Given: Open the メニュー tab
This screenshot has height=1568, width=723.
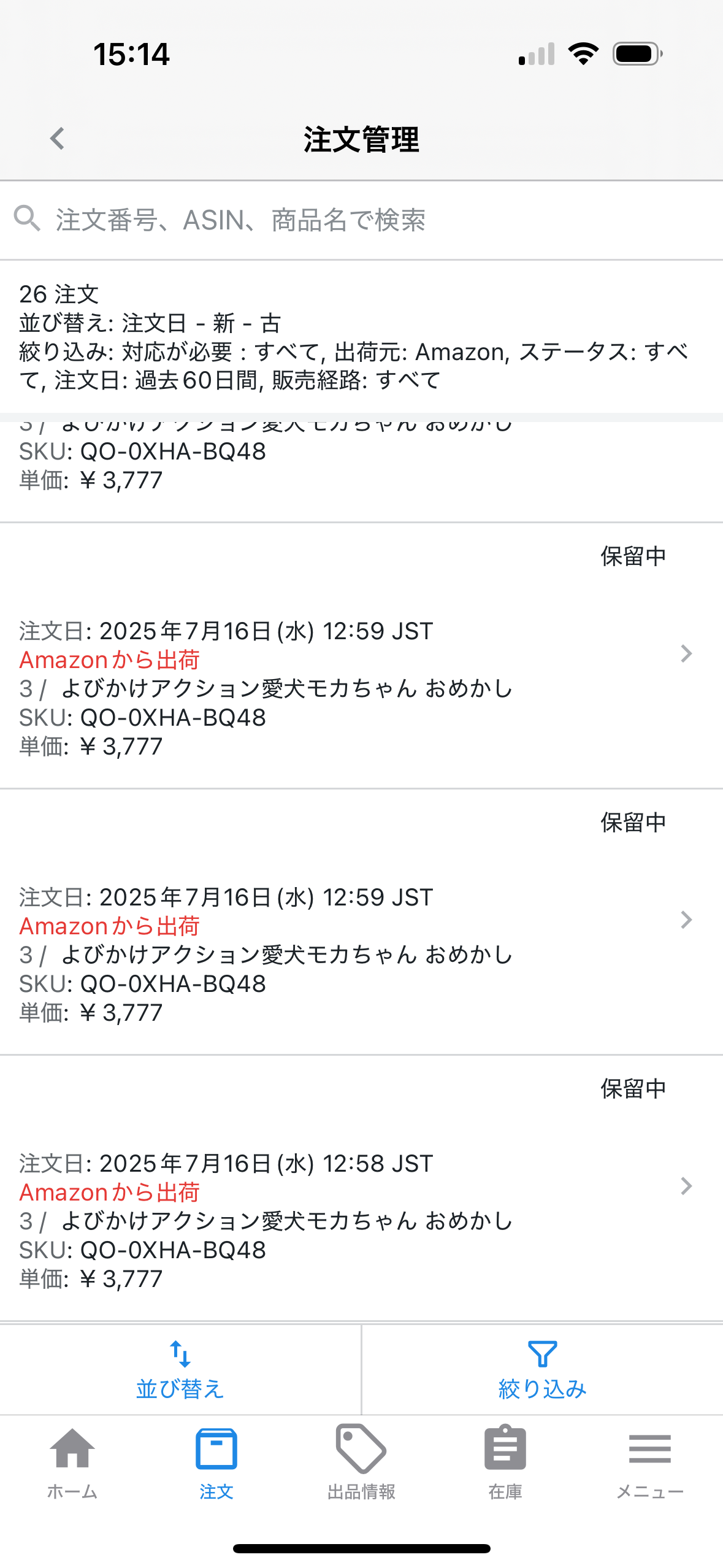Looking at the screenshot, I should coord(650,1463).
